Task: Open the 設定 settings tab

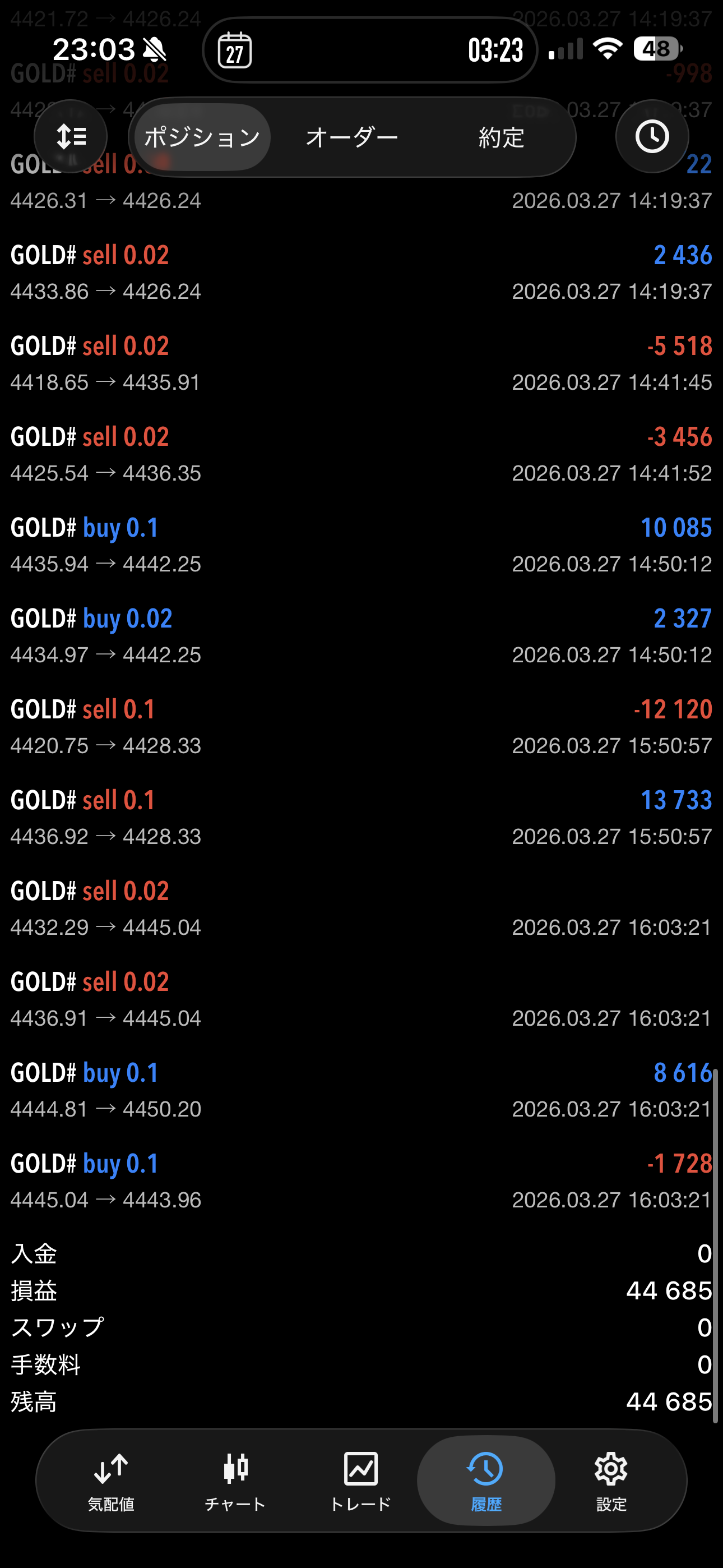Action: (610, 1481)
